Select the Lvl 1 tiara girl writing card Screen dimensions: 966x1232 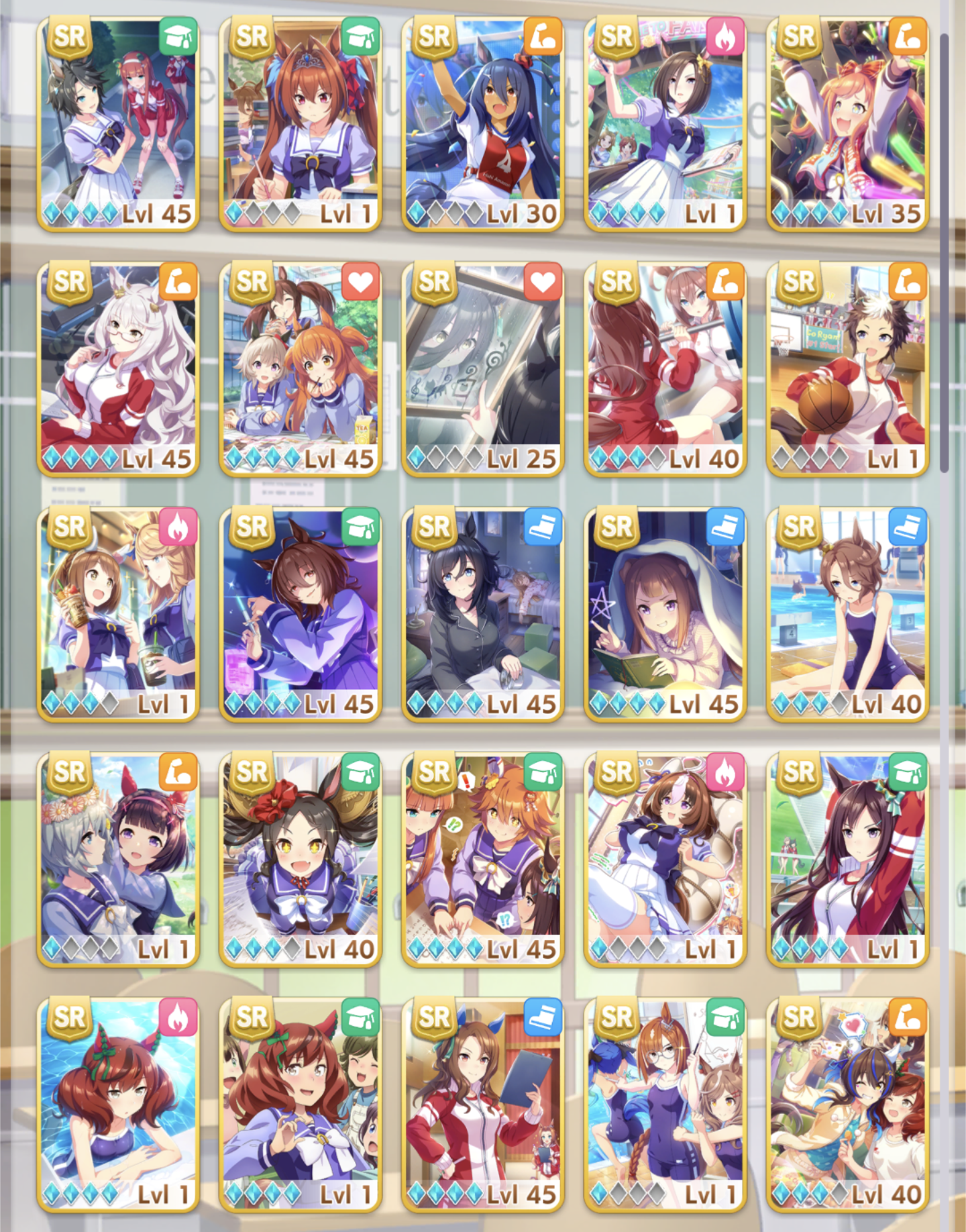pos(301,124)
